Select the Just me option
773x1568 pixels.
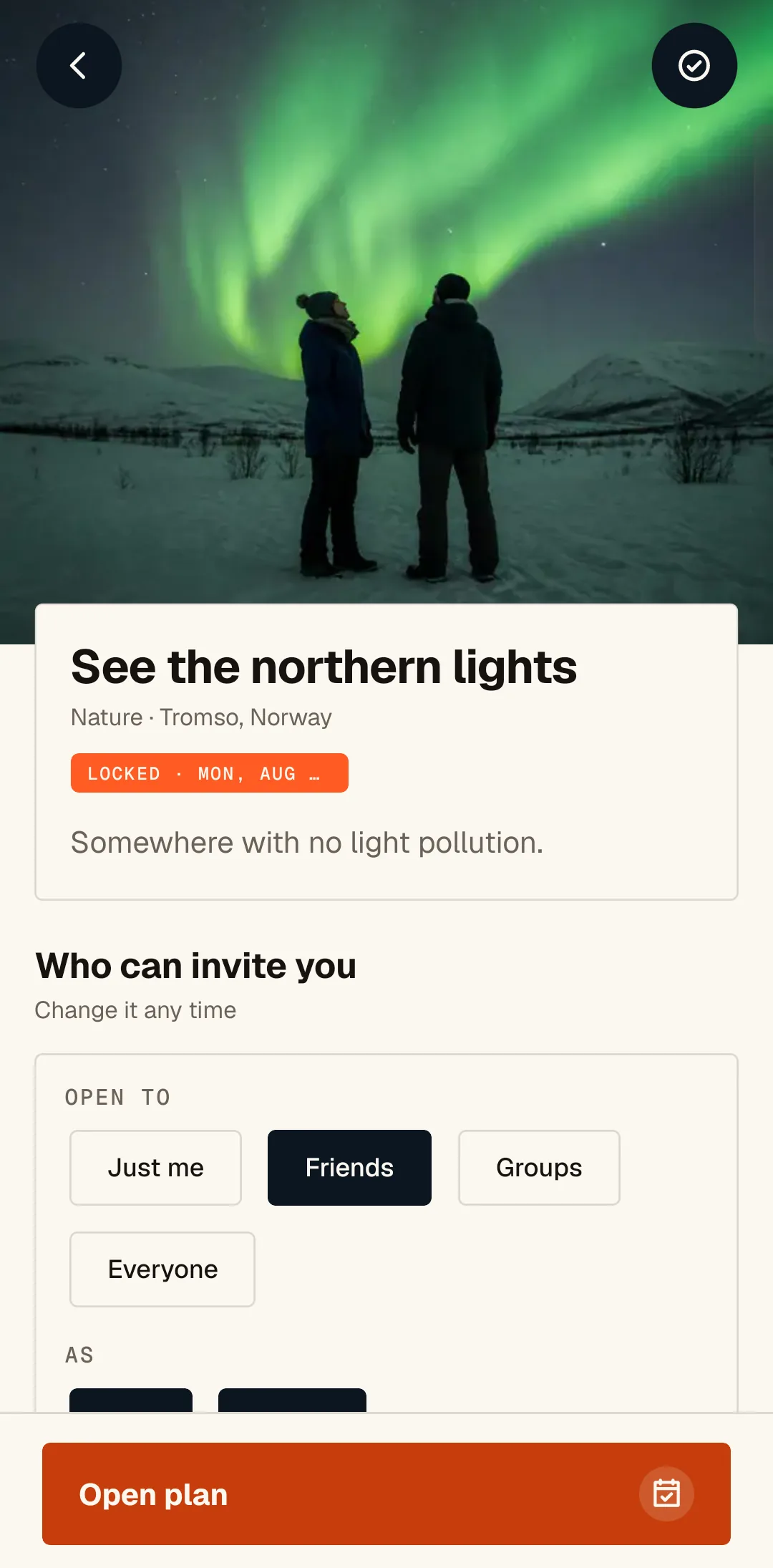pyautogui.click(x=155, y=1168)
